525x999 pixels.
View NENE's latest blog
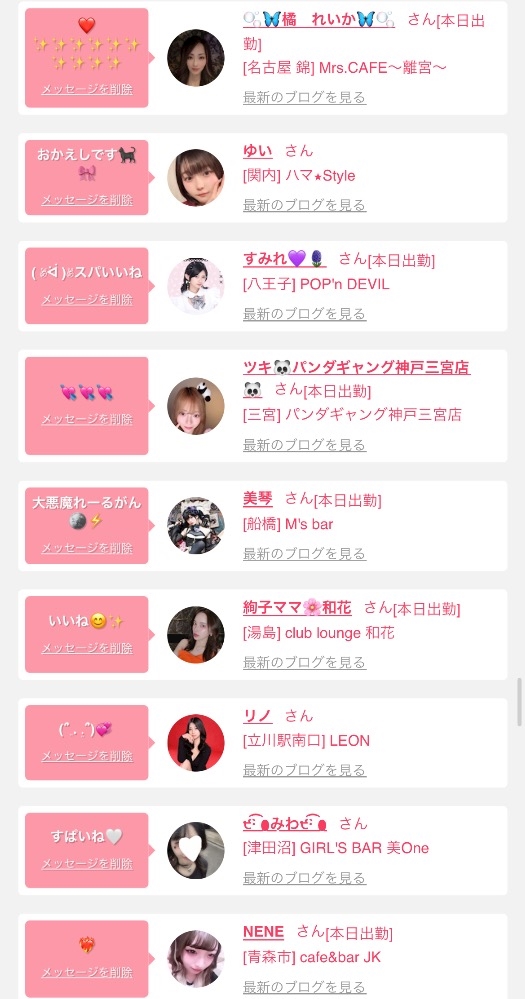[305, 988]
